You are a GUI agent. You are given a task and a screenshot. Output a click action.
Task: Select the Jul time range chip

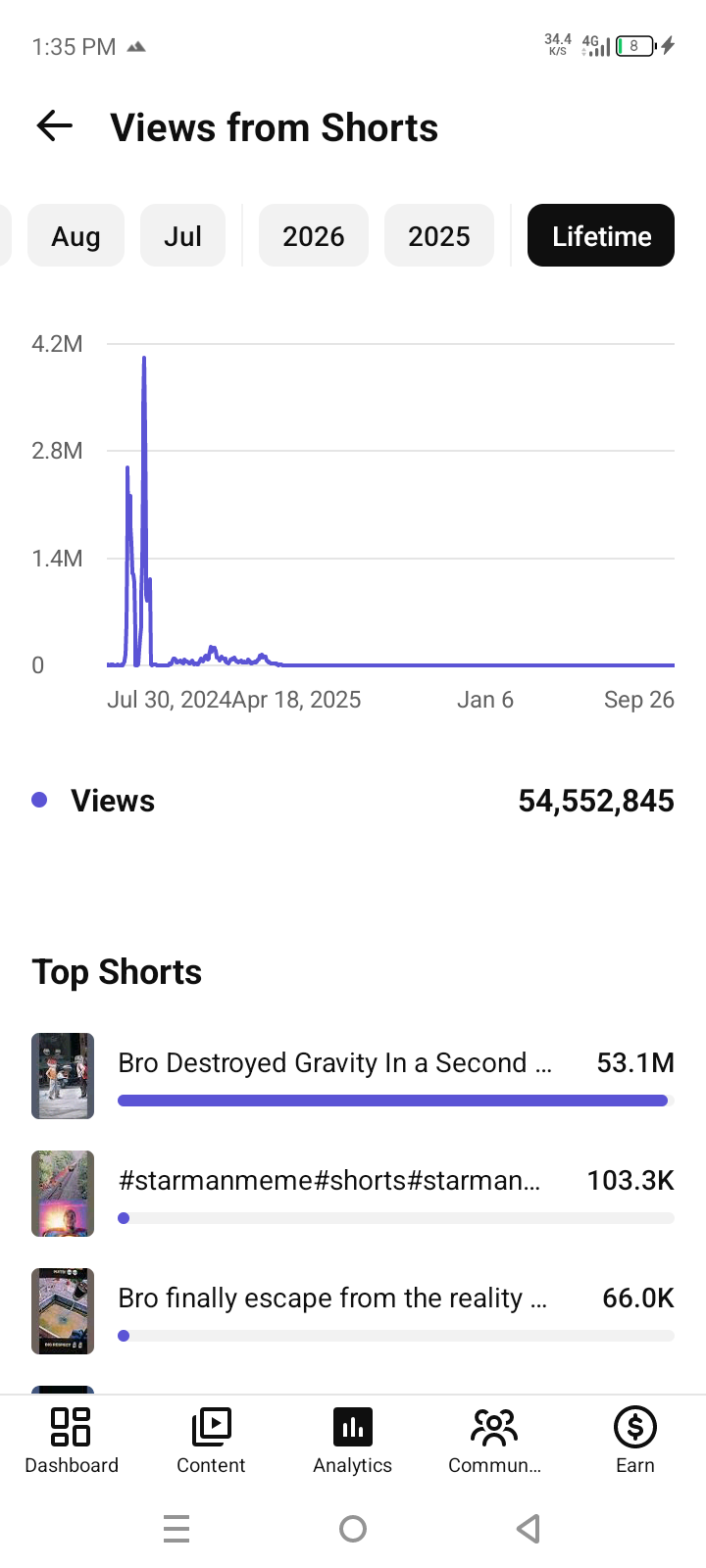click(x=182, y=235)
